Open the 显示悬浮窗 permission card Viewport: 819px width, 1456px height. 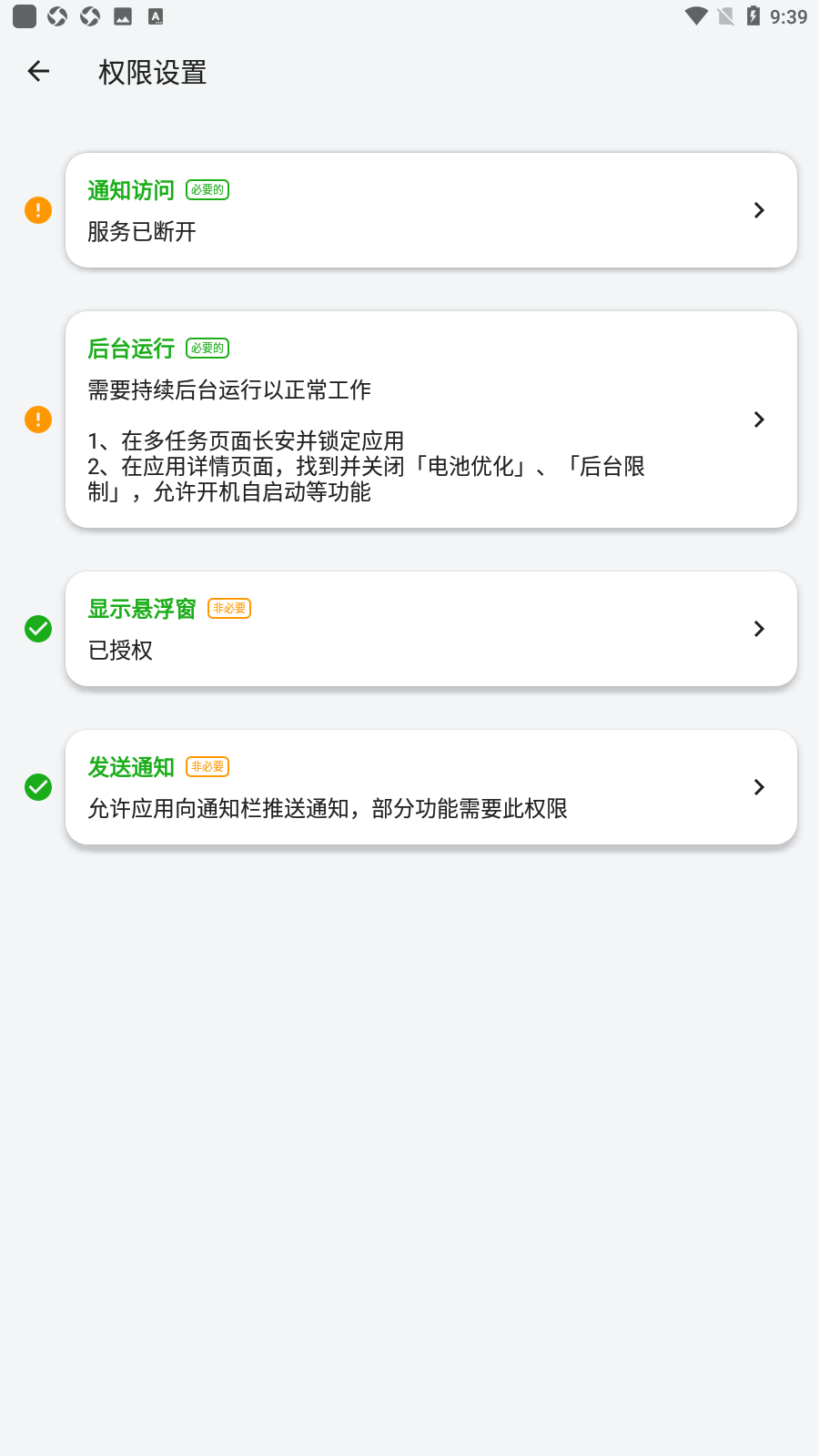coord(431,629)
